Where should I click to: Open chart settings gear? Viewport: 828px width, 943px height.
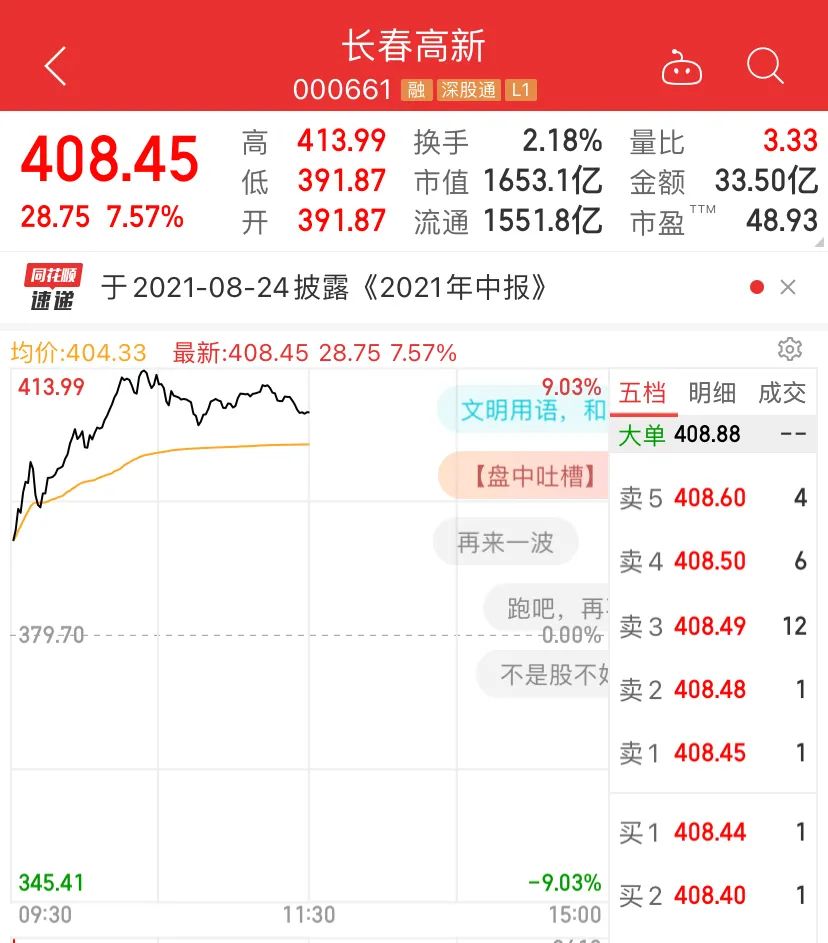coord(790,349)
